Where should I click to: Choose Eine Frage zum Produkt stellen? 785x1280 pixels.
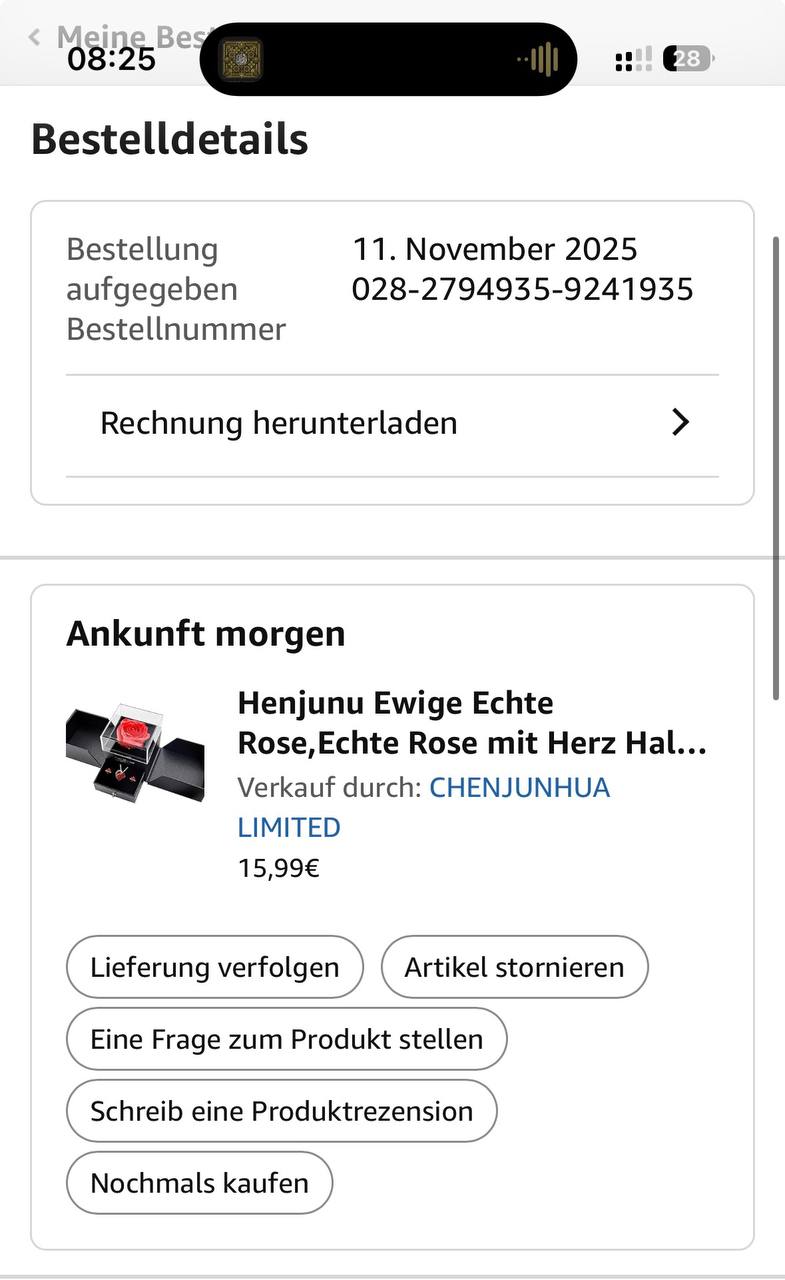(x=286, y=1039)
